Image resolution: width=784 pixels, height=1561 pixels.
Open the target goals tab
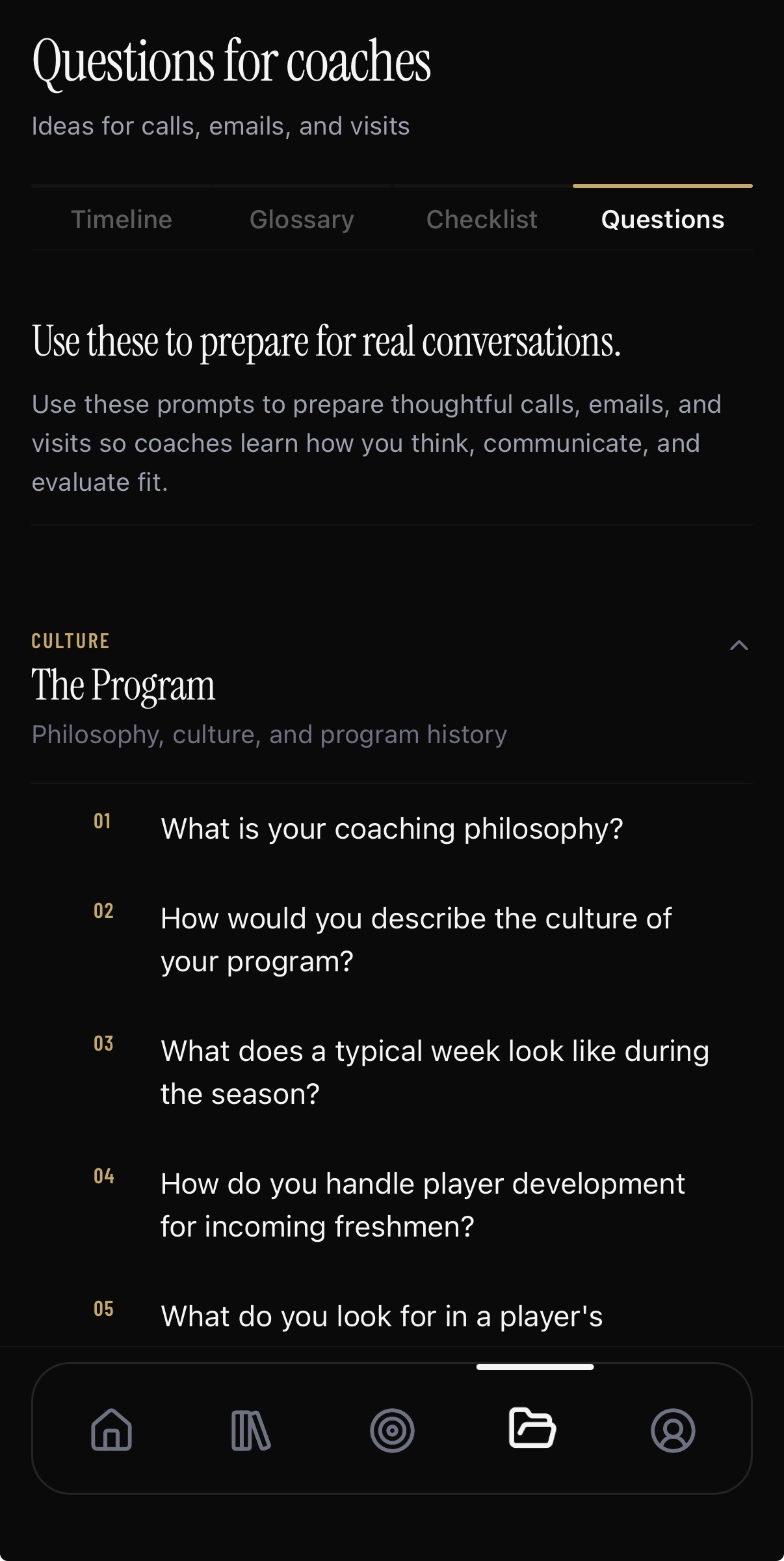tap(392, 1430)
